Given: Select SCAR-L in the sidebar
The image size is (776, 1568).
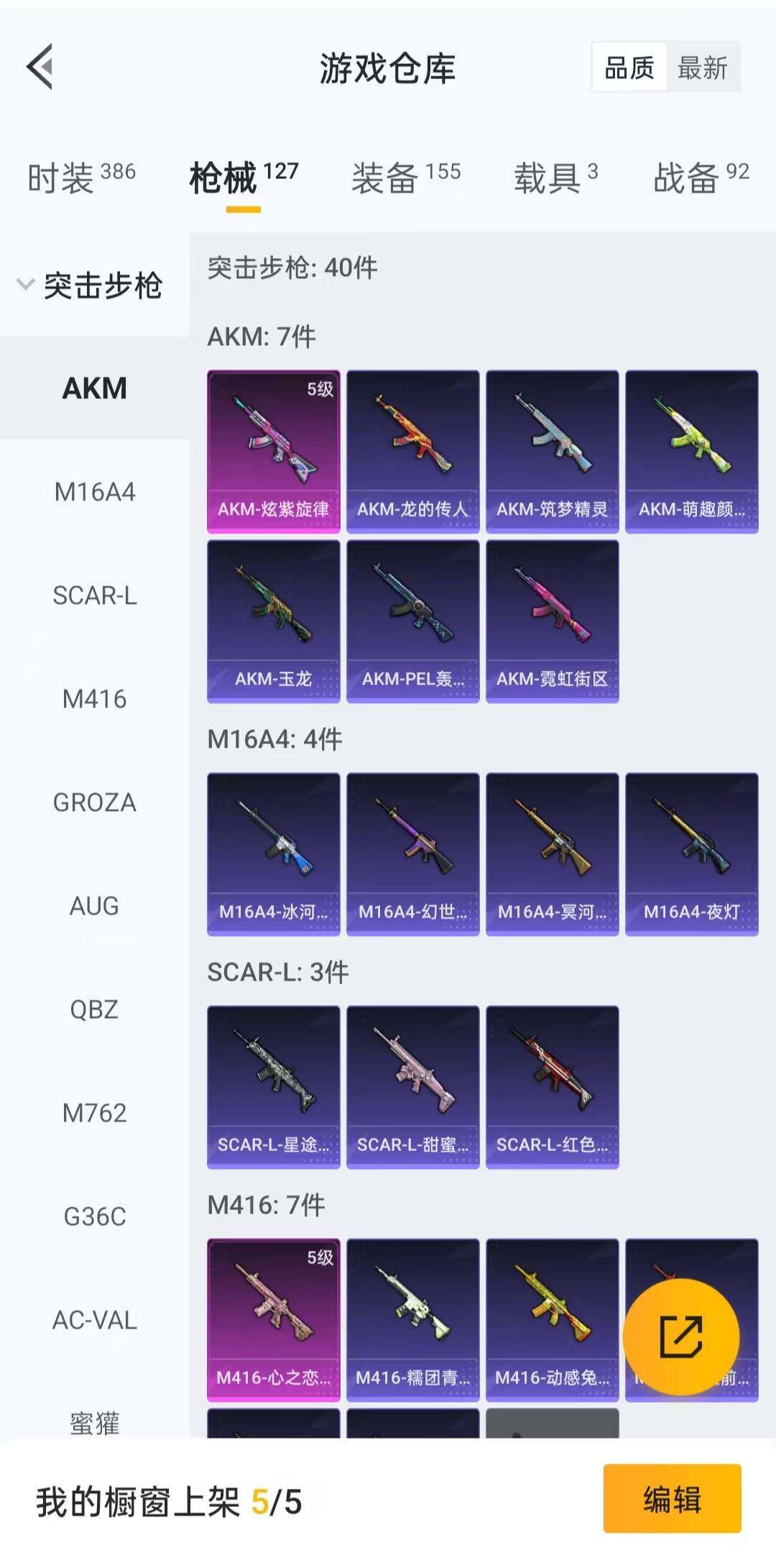Looking at the screenshot, I should coord(95,596).
